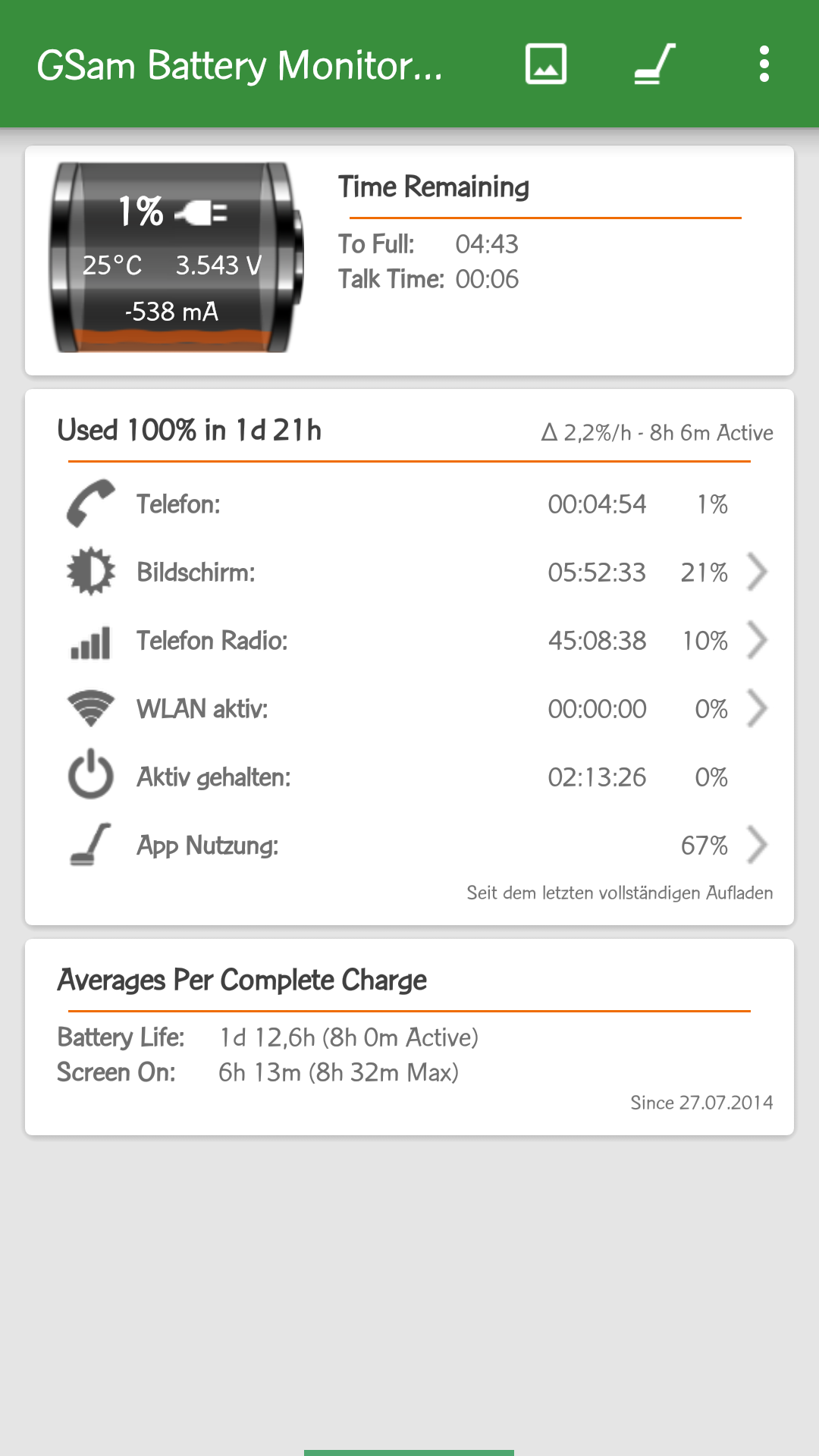Viewport: 819px width, 1456px height.
Task: Open the three-dot overflow menu
Action: [x=764, y=64]
